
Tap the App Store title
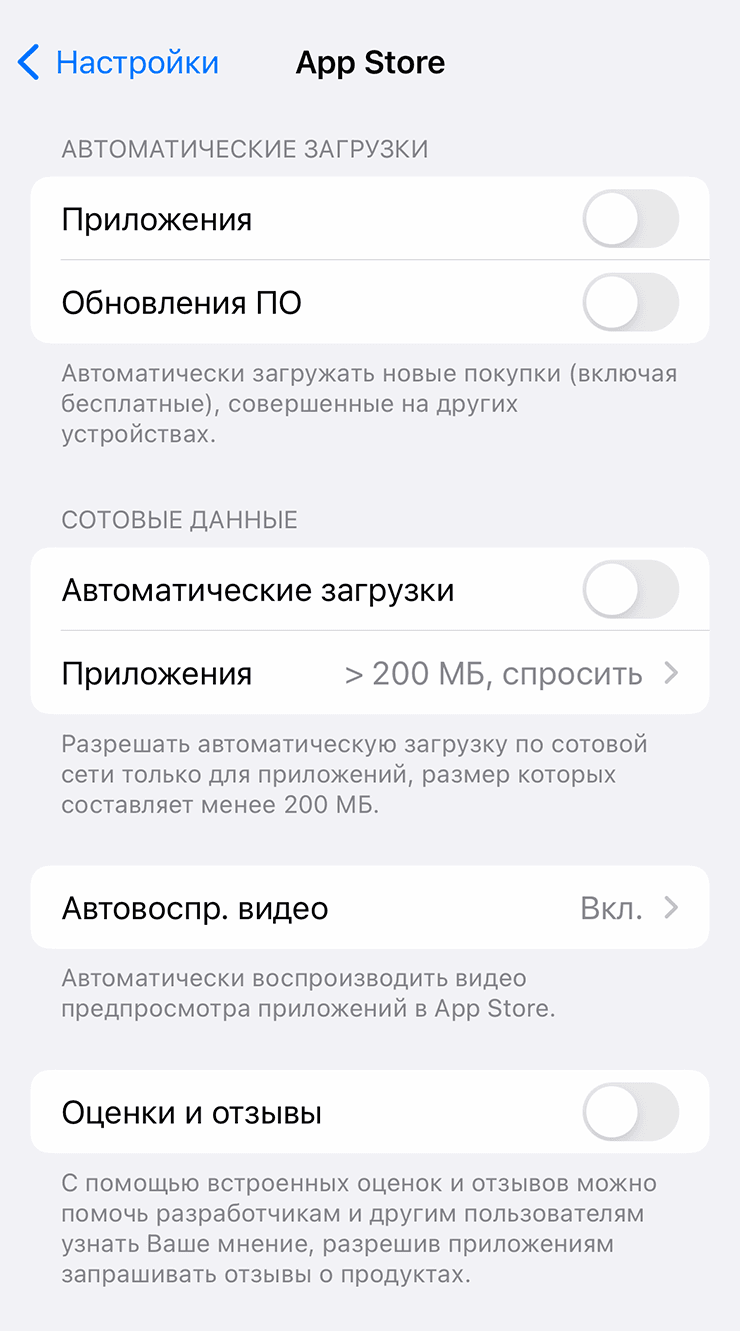point(370,62)
